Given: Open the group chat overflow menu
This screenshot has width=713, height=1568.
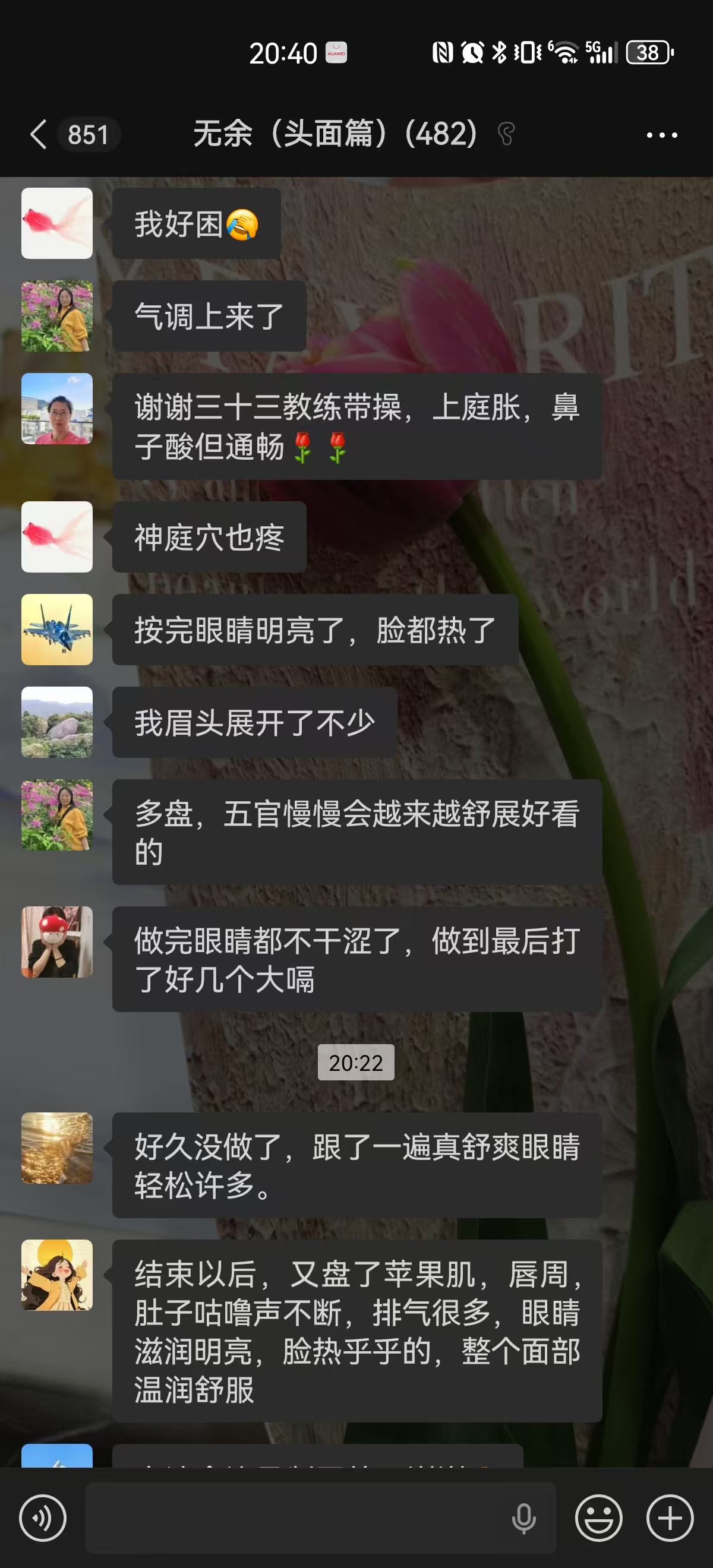Looking at the screenshot, I should point(661,134).
